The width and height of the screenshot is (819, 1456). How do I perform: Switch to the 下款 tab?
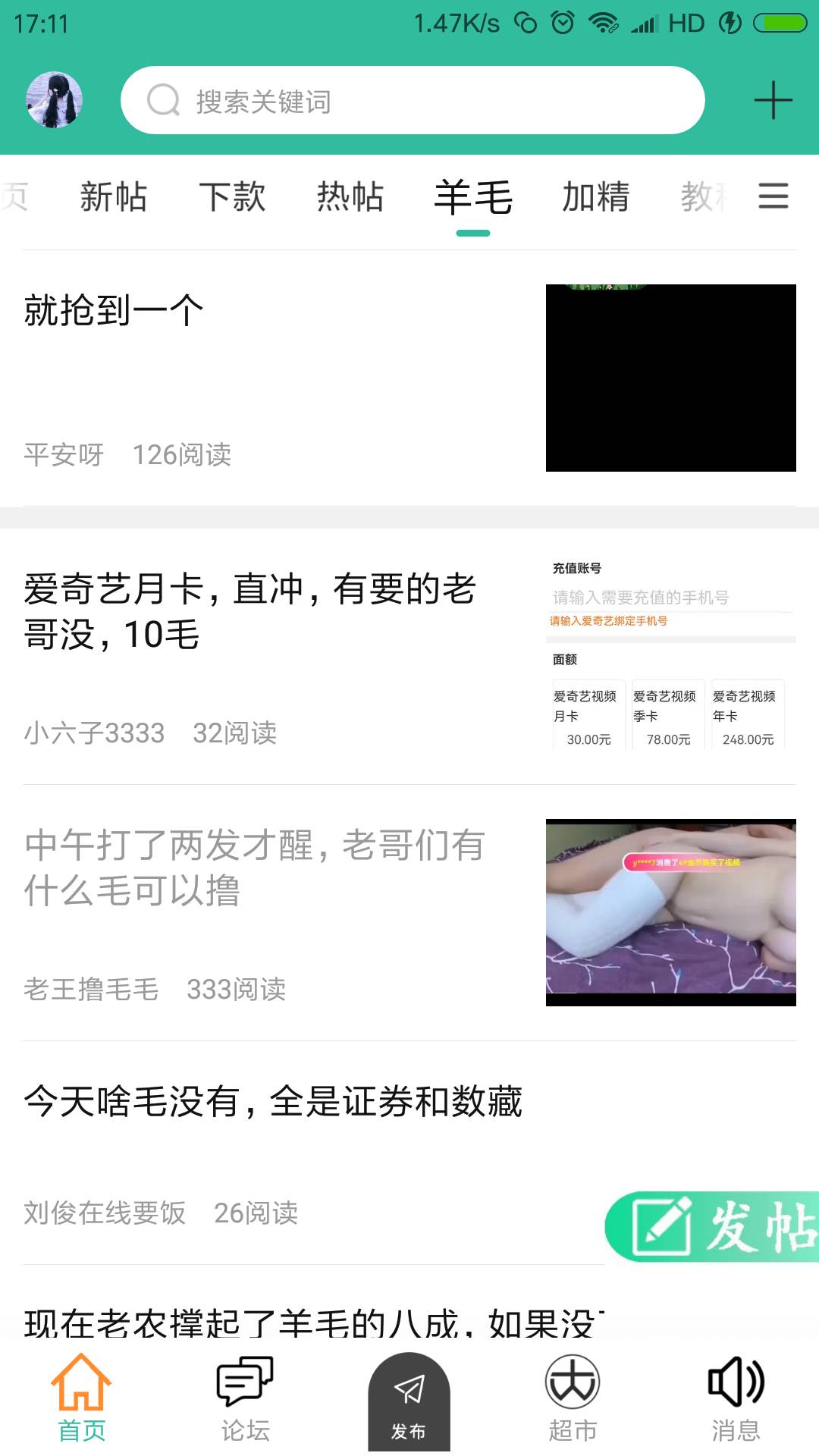[232, 197]
